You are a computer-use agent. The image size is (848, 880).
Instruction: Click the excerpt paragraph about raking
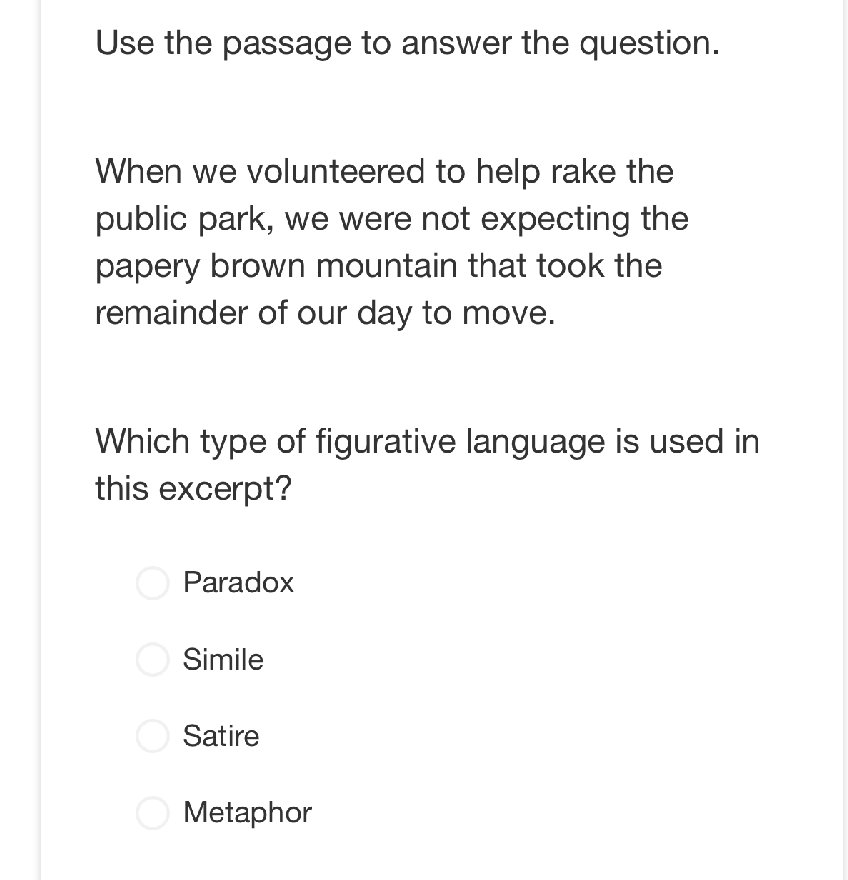pyautogui.click(x=390, y=242)
